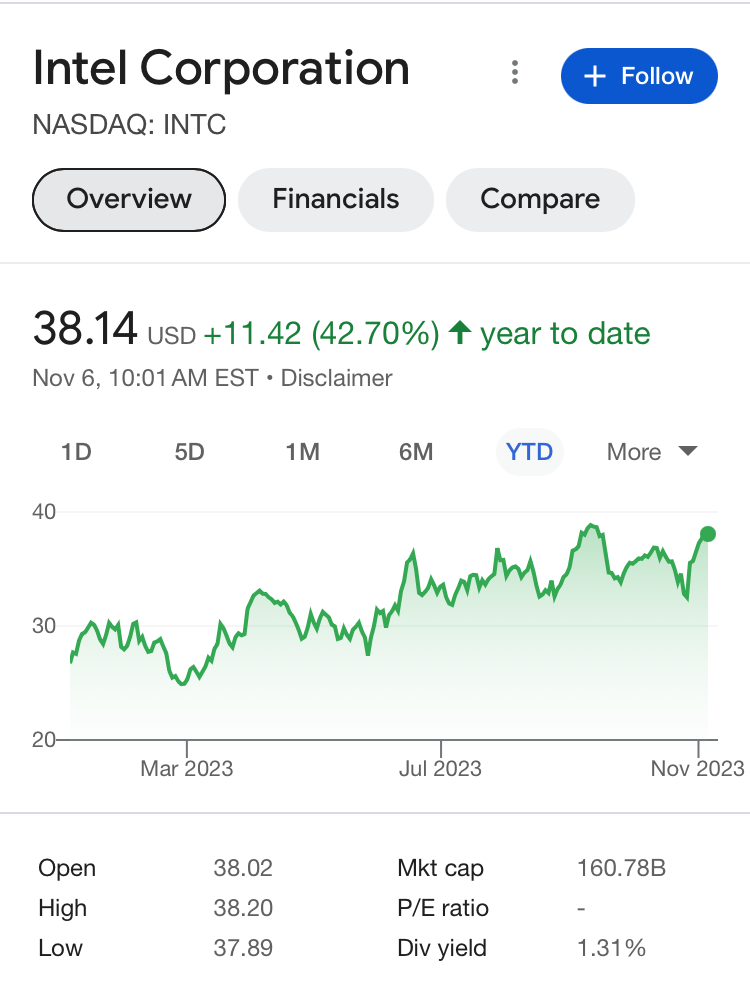Open the Compare tab
This screenshot has width=750, height=987.
[540, 200]
